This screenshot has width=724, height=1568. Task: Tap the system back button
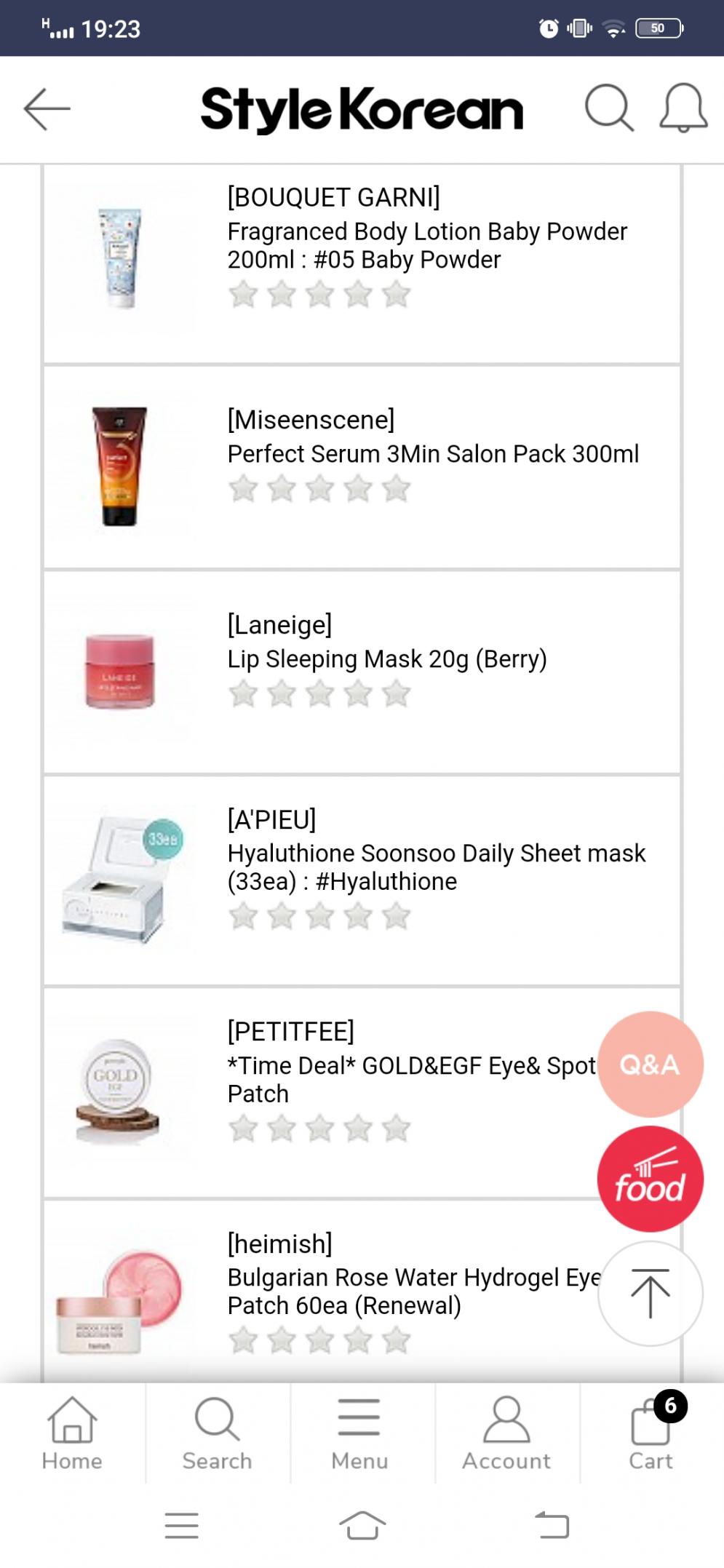click(x=552, y=1525)
